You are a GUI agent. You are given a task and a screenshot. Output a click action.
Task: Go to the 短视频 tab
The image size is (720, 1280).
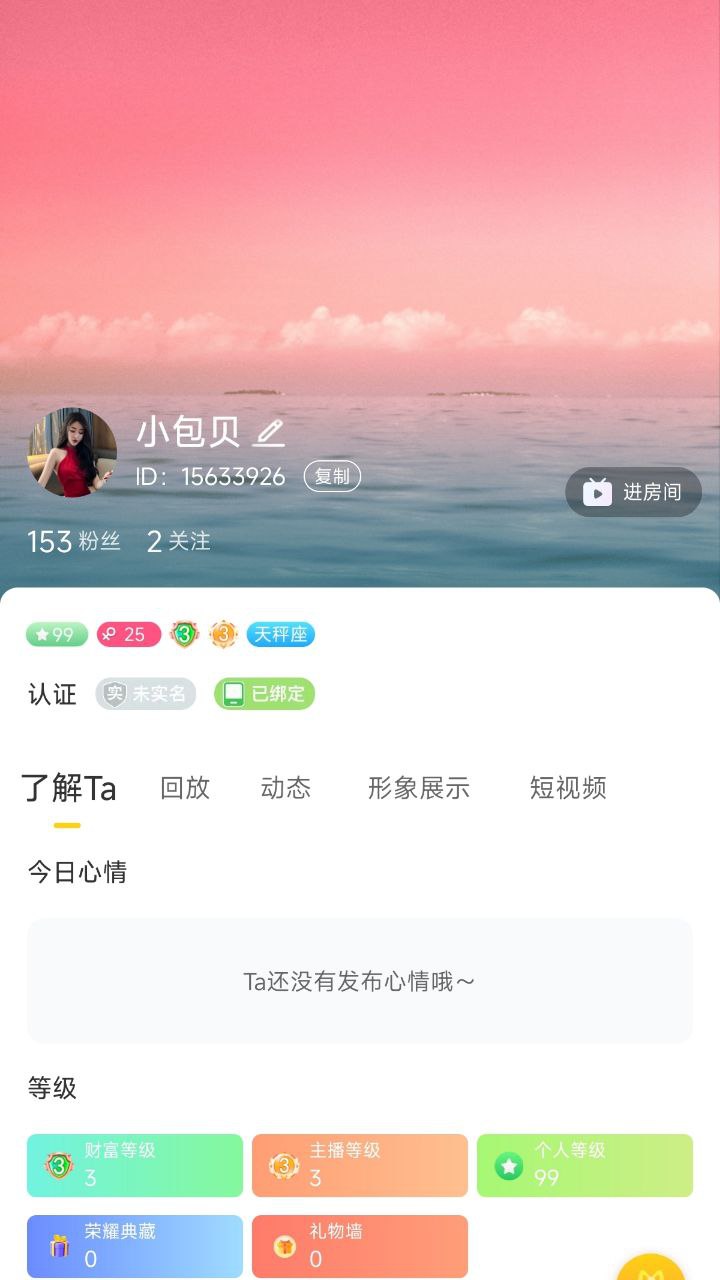pyautogui.click(x=568, y=788)
